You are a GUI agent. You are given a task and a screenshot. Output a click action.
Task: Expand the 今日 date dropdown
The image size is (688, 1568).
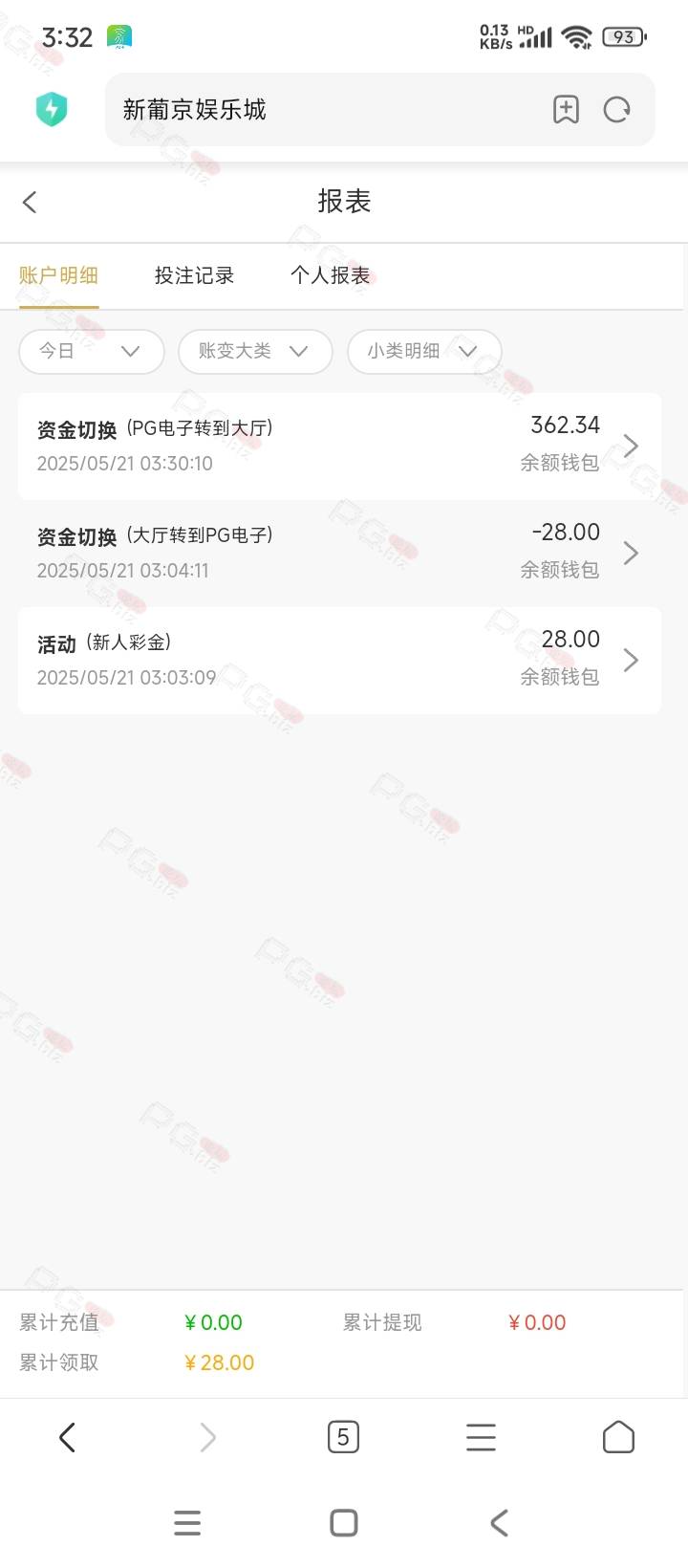point(91,351)
